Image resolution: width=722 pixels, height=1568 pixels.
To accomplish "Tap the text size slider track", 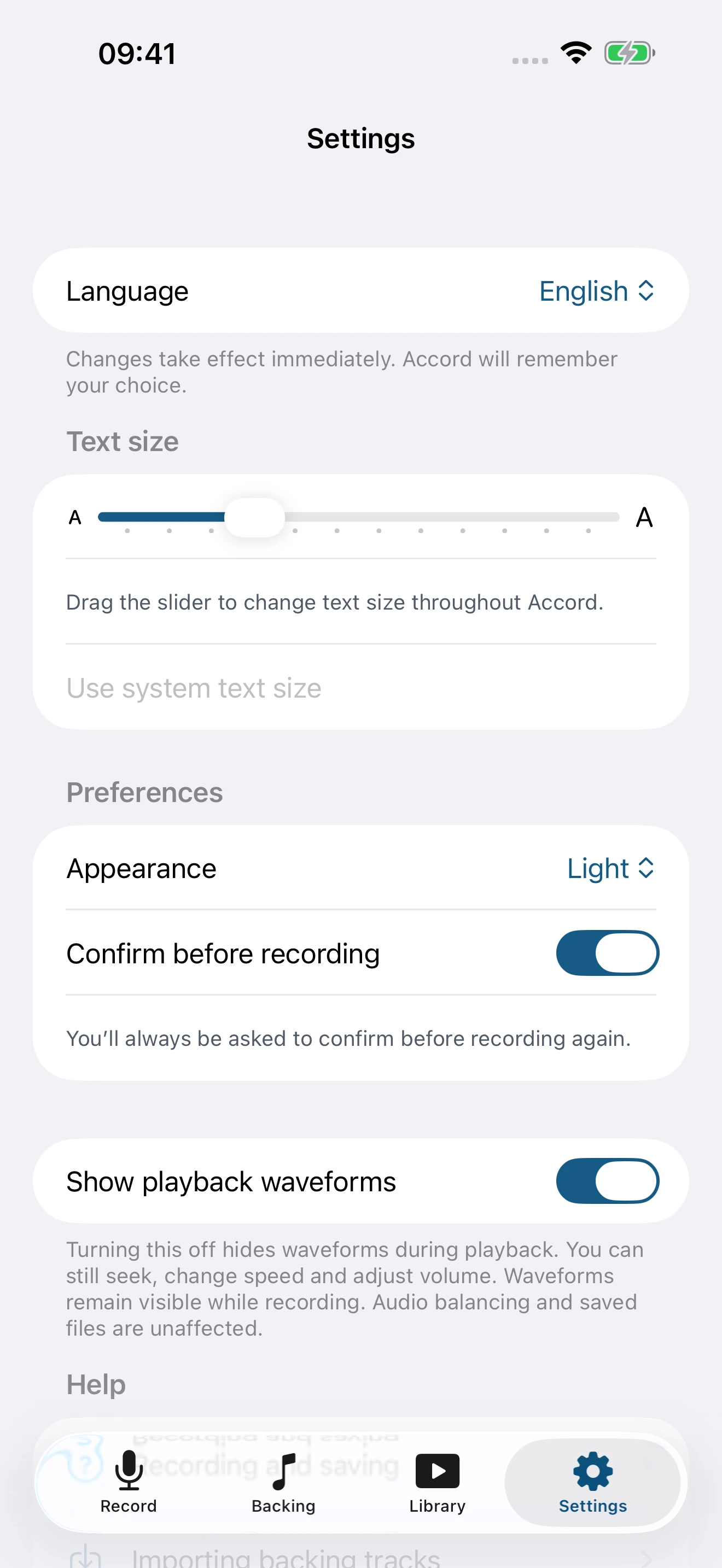I will point(359,517).
